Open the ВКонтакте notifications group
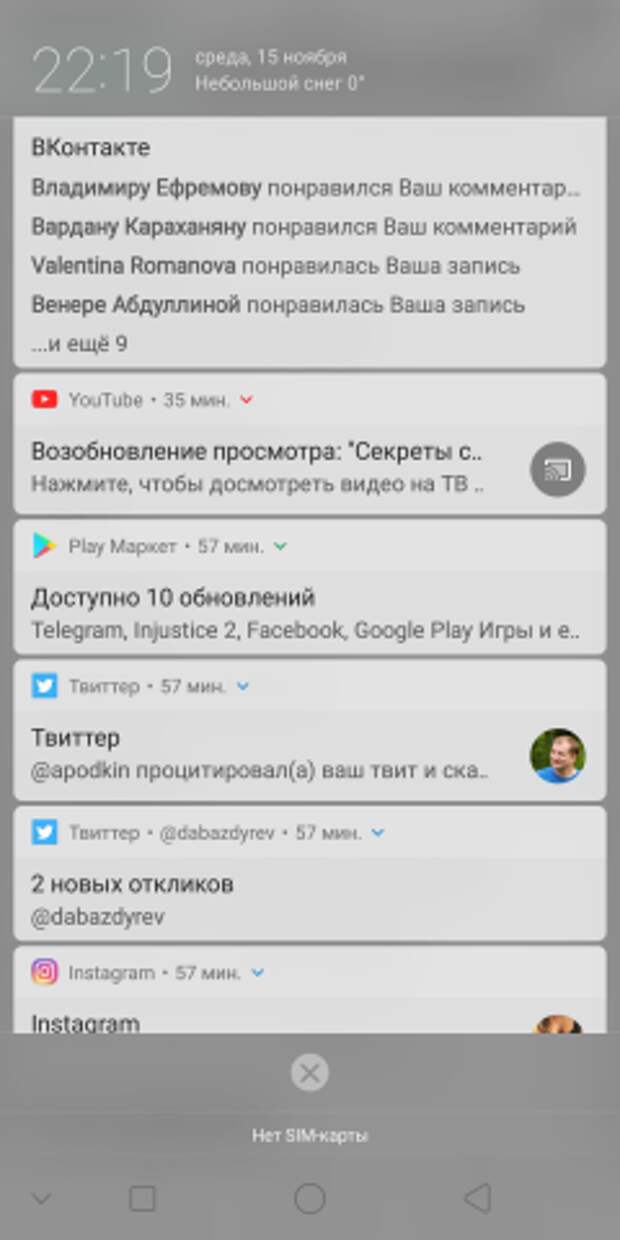620x1240 pixels. pyautogui.click(x=309, y=243)
